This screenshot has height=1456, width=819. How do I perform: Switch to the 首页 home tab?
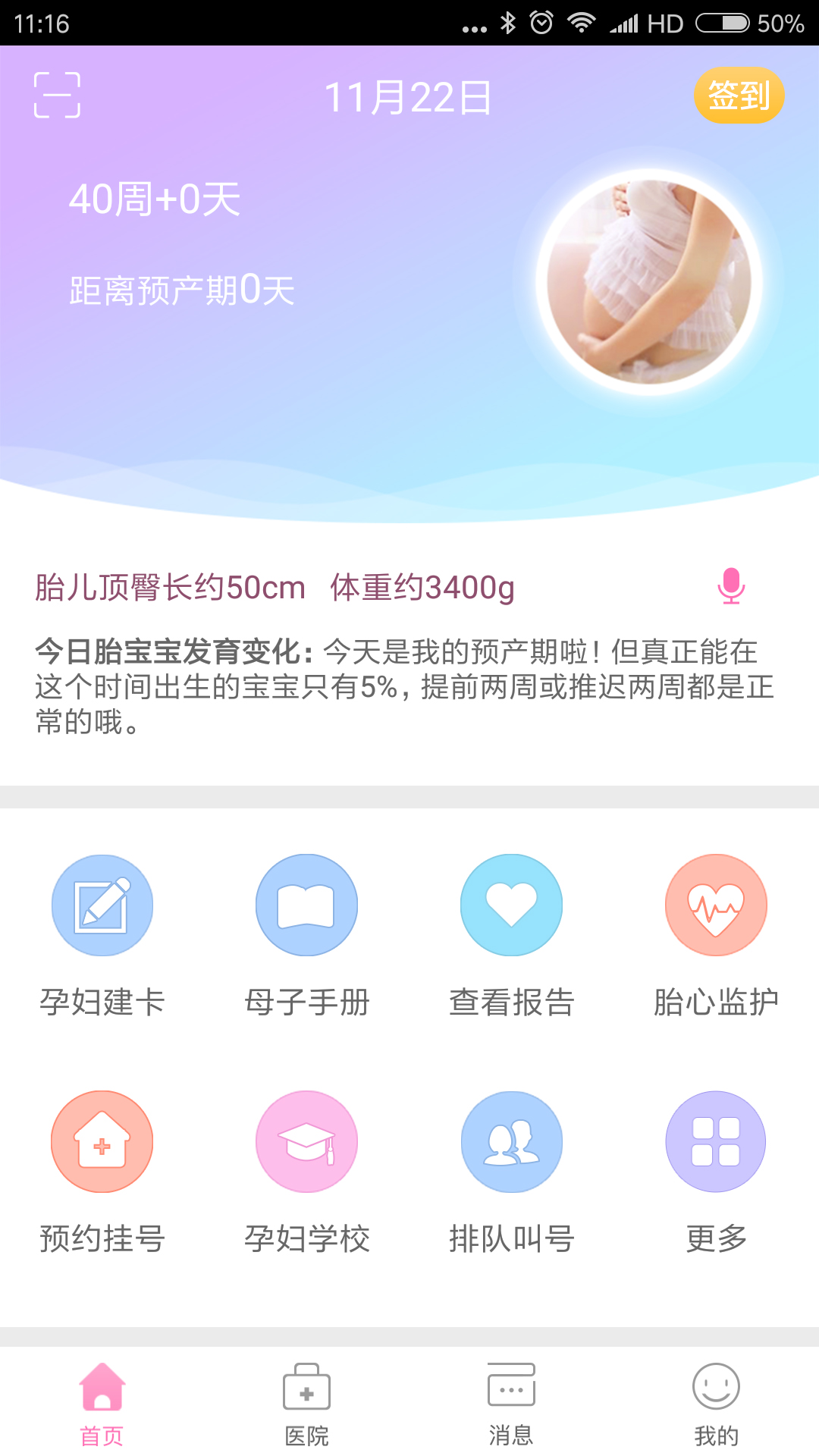tap(102, 1404)
